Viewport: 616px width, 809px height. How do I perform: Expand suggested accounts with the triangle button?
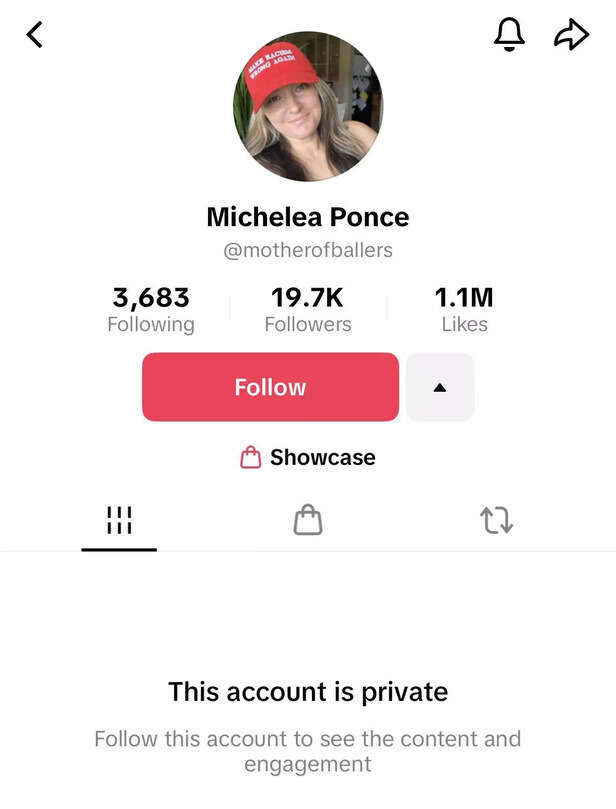(440, 387)
